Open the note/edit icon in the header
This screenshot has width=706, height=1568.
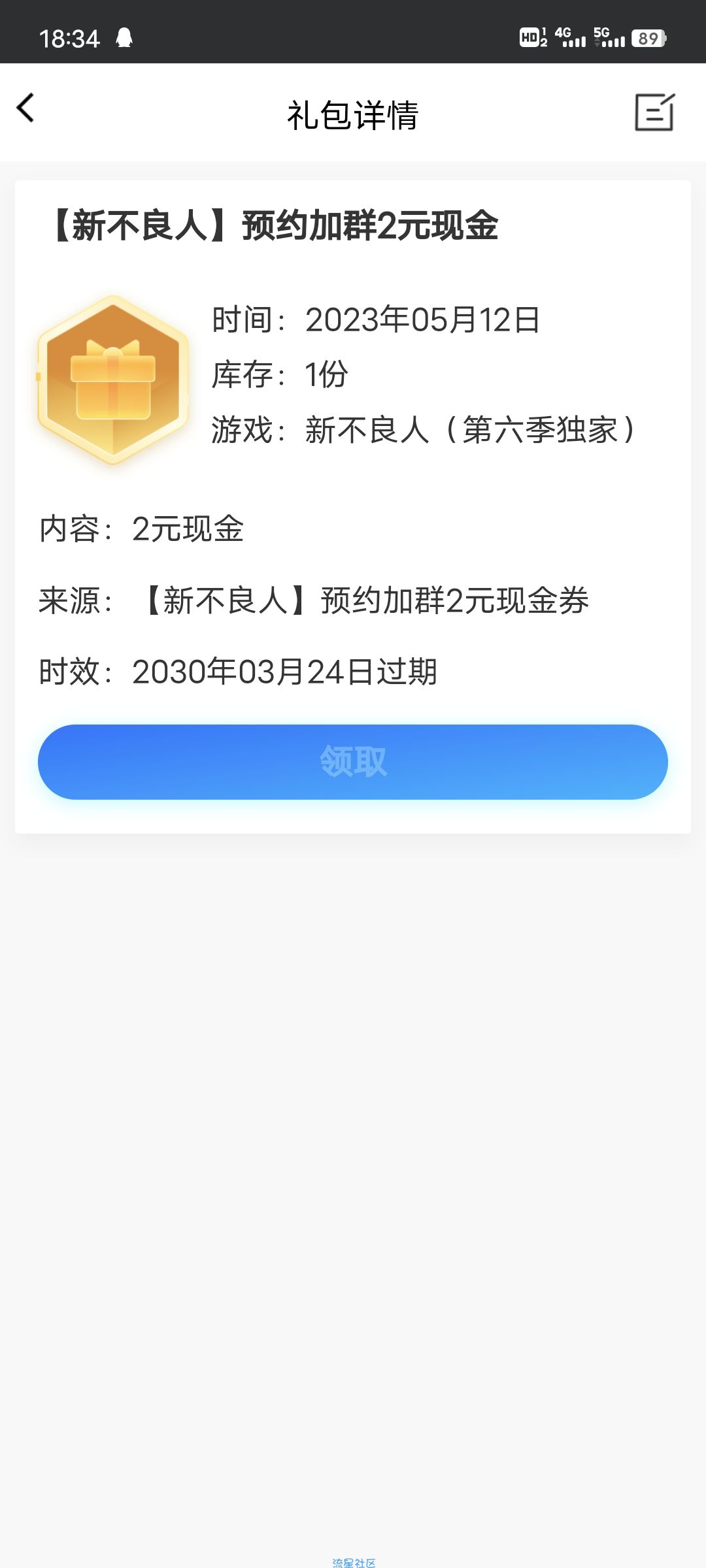pyautogui.click(x=655, y=112)
